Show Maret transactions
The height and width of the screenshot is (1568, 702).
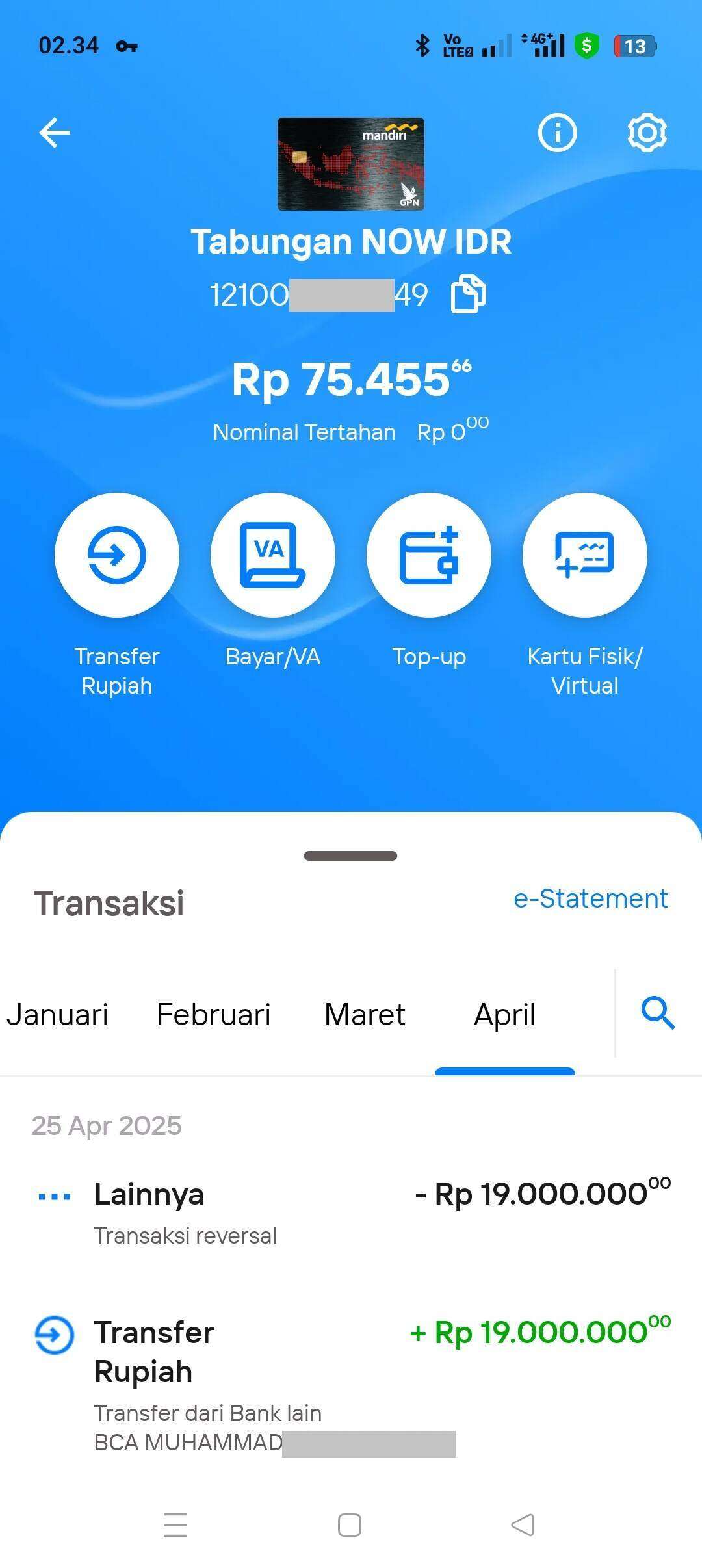[x=365, y=1014]
